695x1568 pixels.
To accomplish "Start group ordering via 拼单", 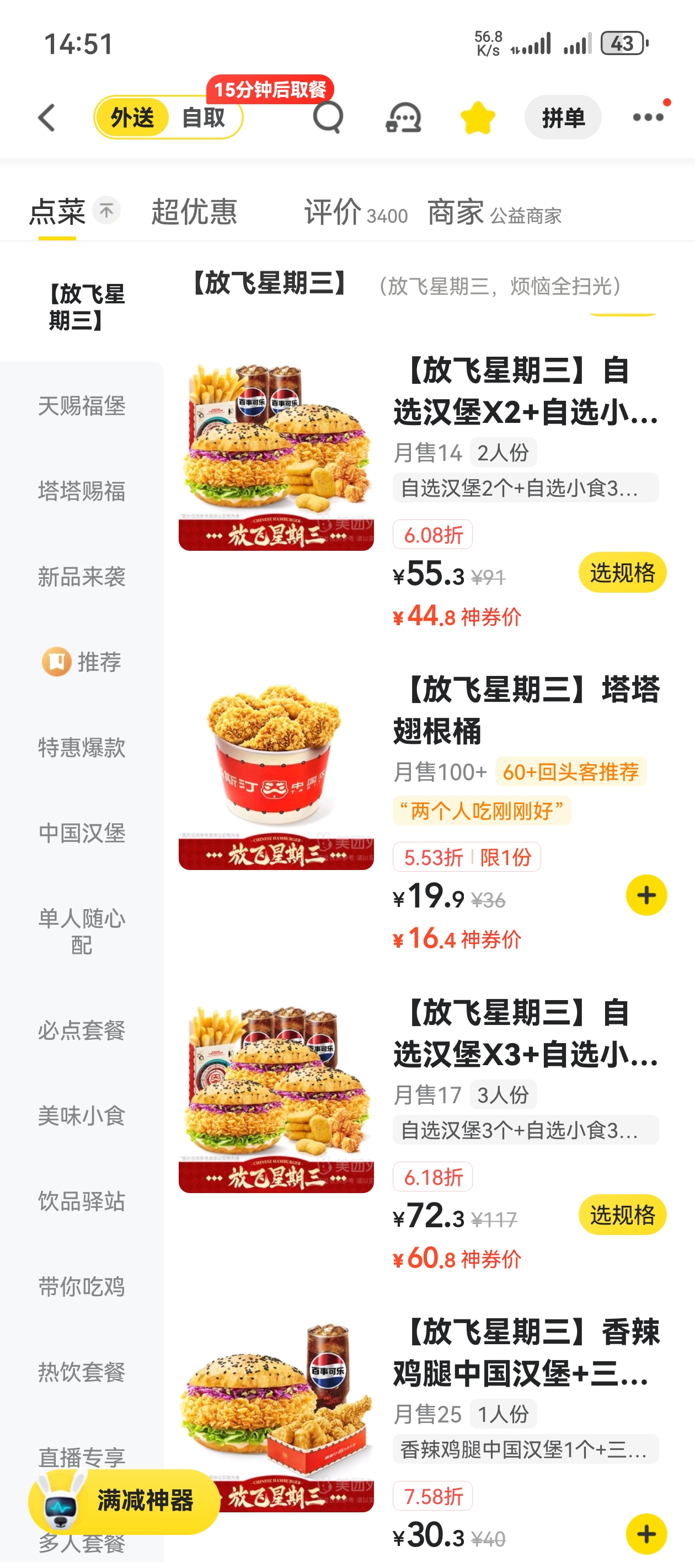I will tap(562, 117).
